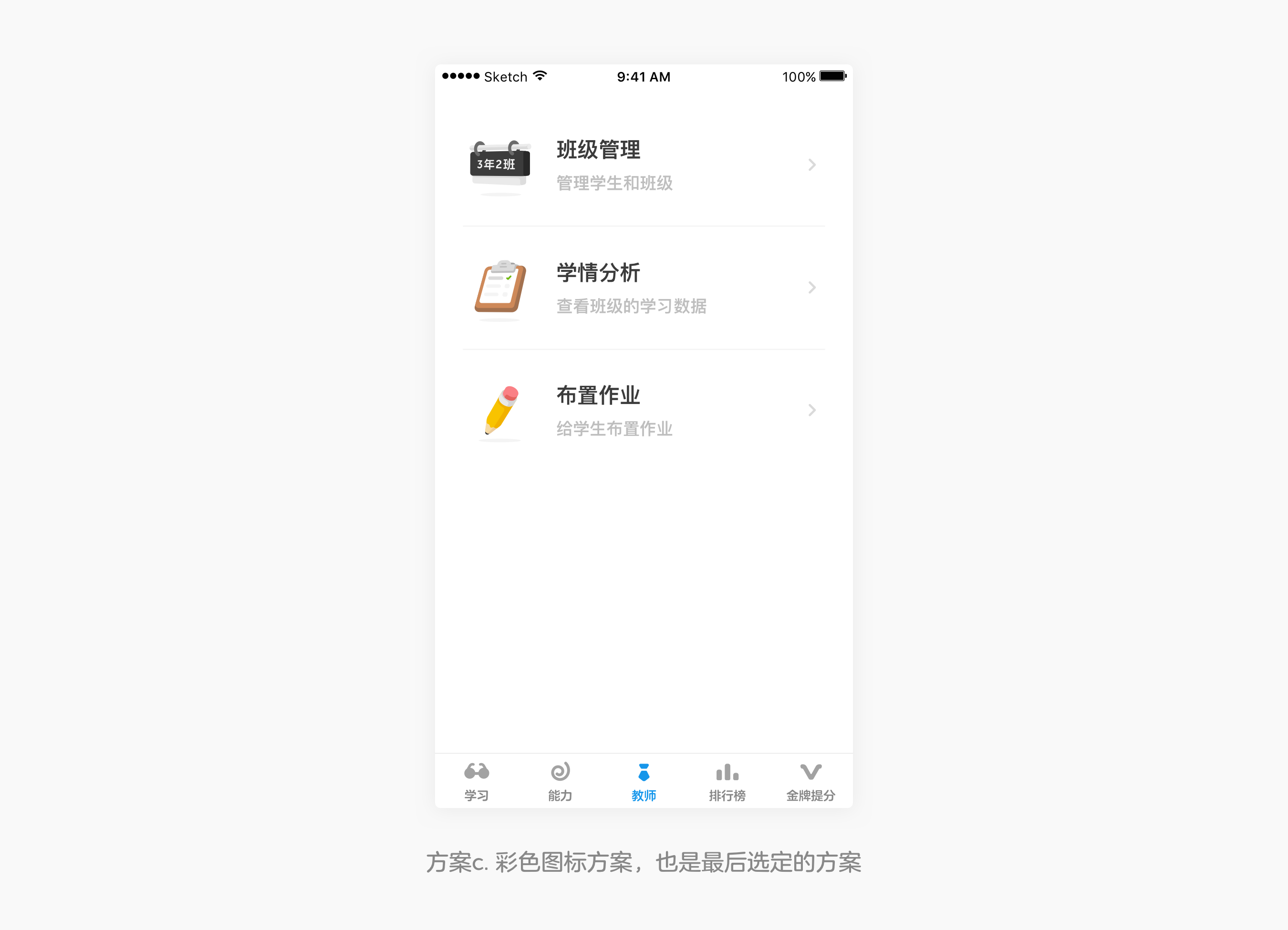
Task: Switch to the 学习 tab
Action: click(477, 781)
